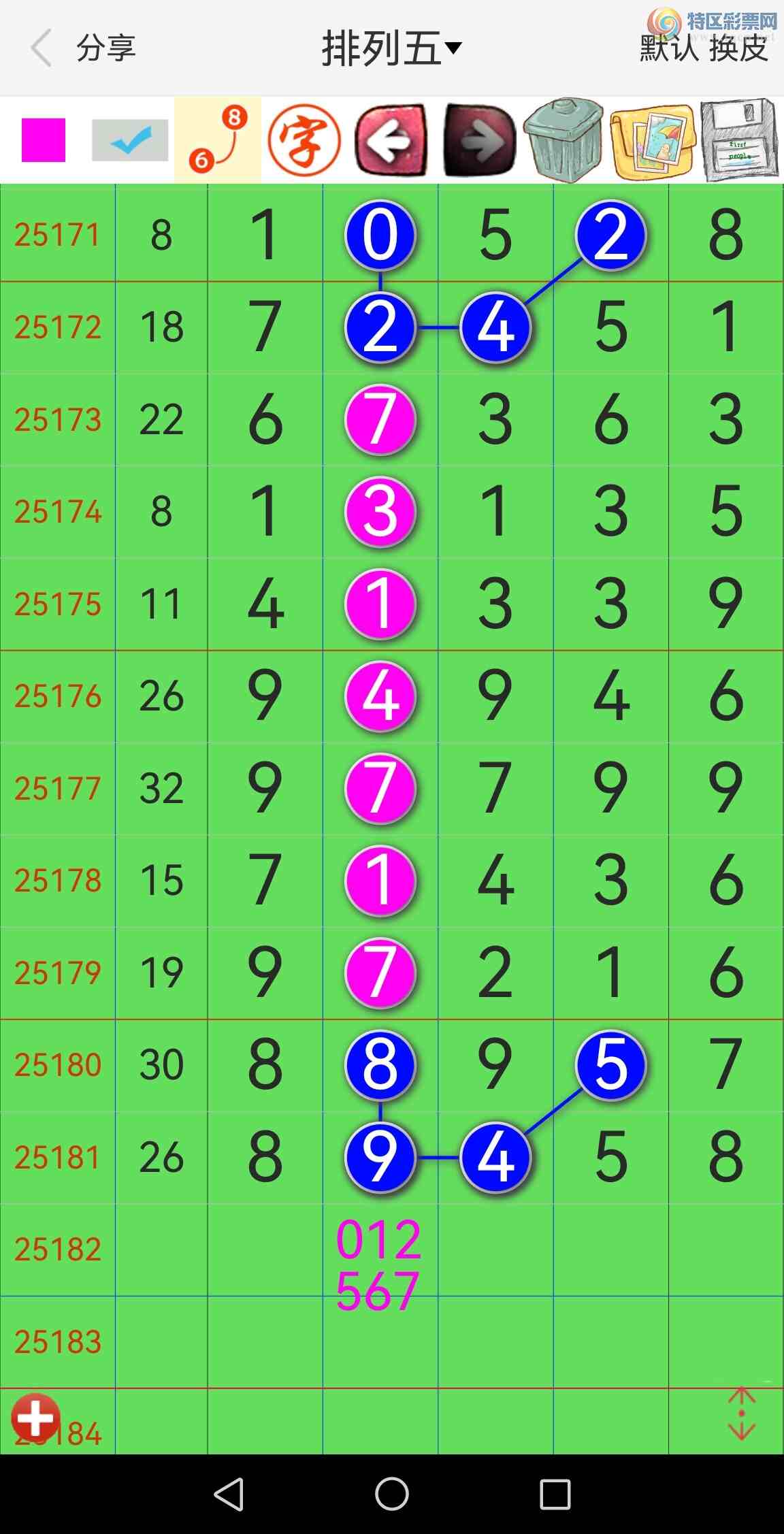Open the 排列五 lottery type dropdown
The image size is (784, 1534).
[x=391, y=48]
